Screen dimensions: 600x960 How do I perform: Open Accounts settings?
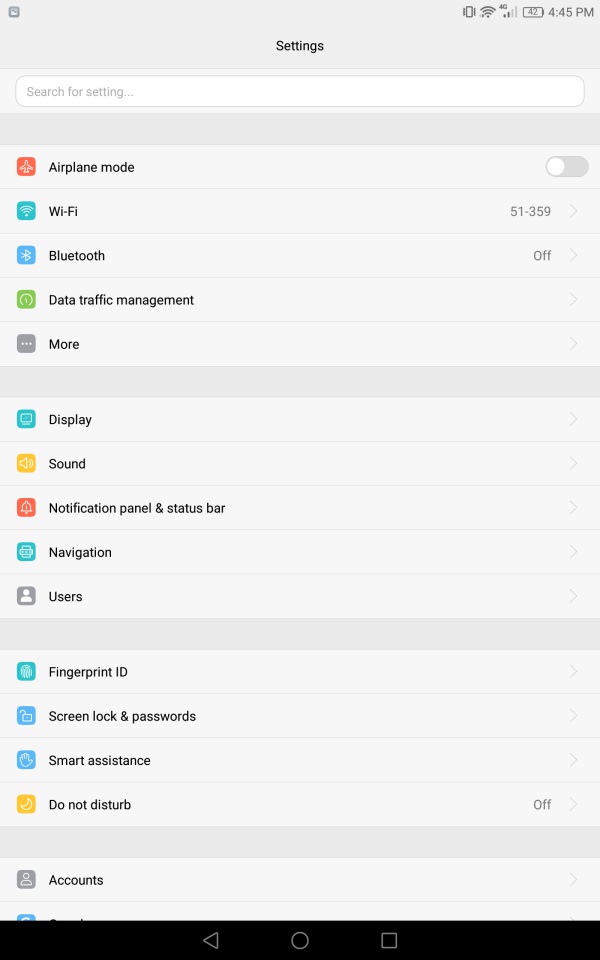(300, 880)
